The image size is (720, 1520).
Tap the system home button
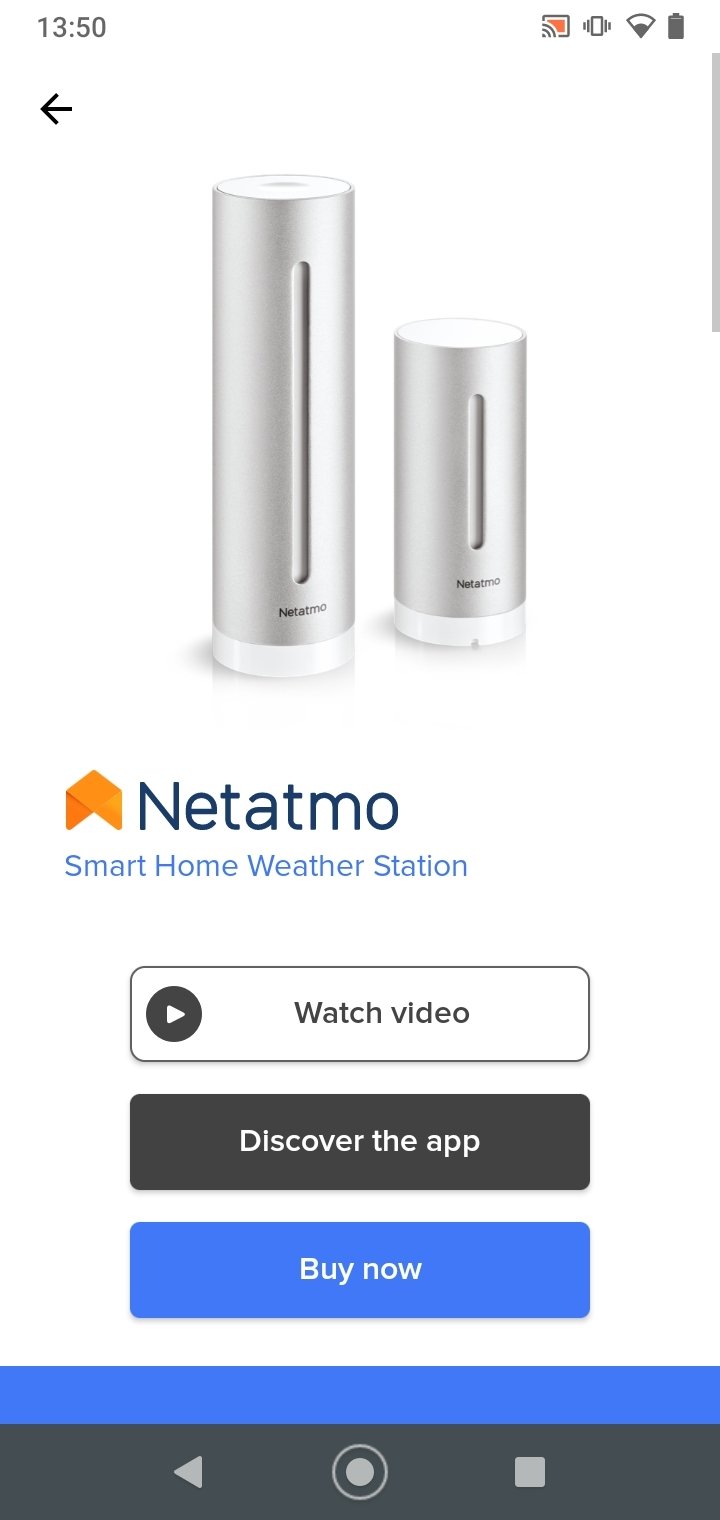(x=360, y=1472)
